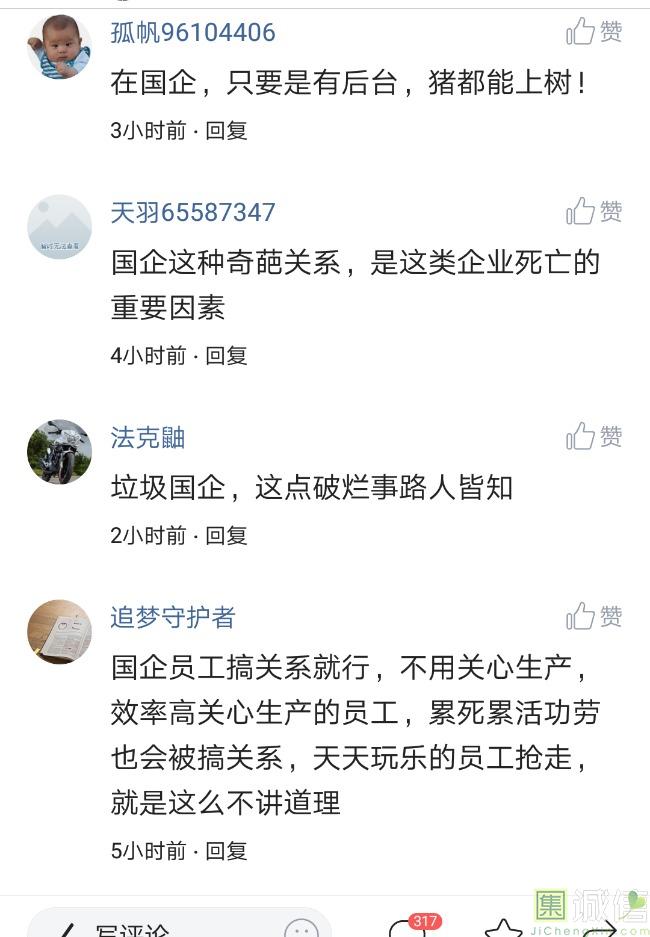Tap 回复 under 天羽65587347's comment
650x937 pixels.
pyautogui.click(x=226, y=355)
